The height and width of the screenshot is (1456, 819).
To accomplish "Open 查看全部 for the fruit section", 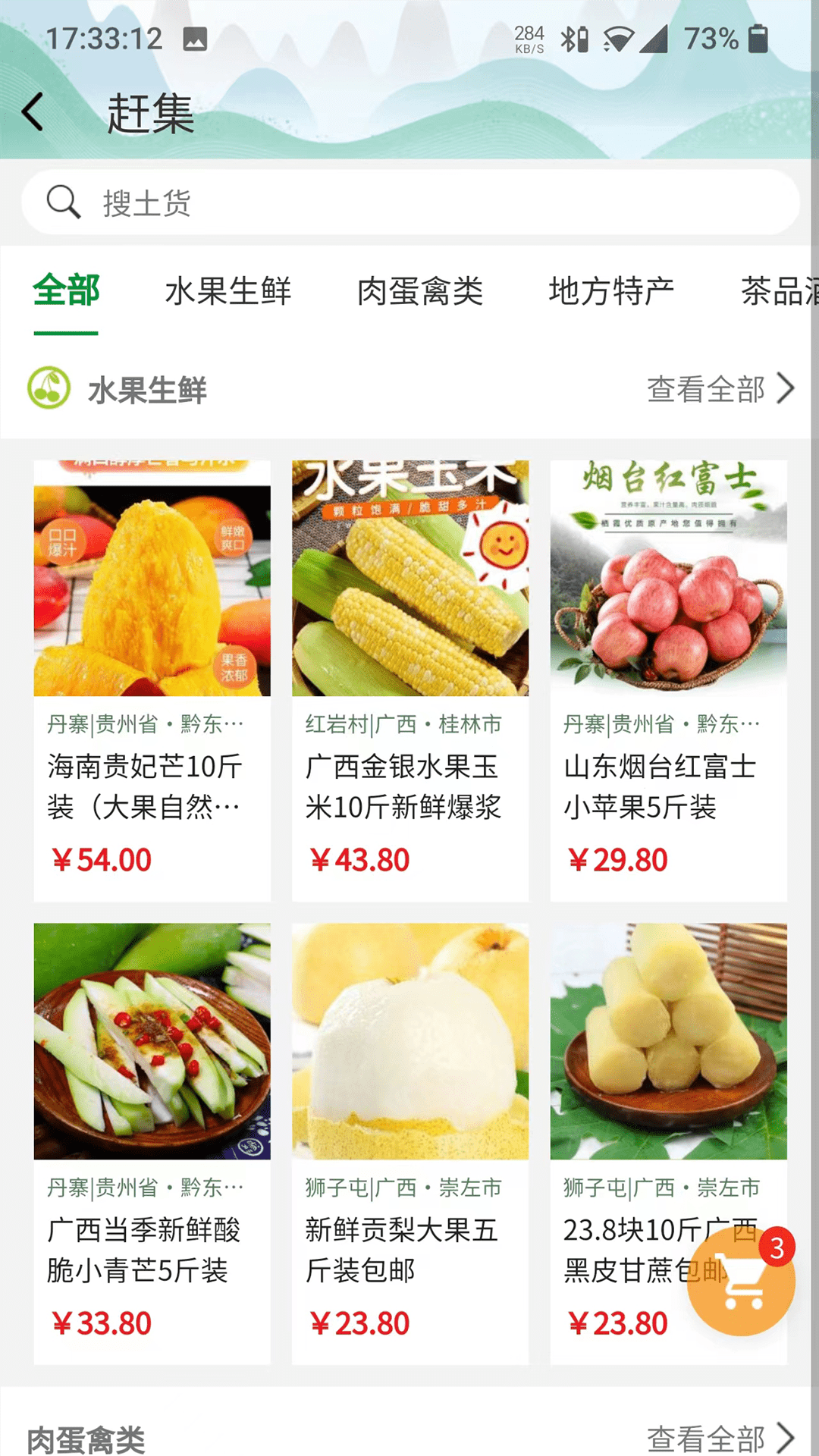I will tap(705, 389).
